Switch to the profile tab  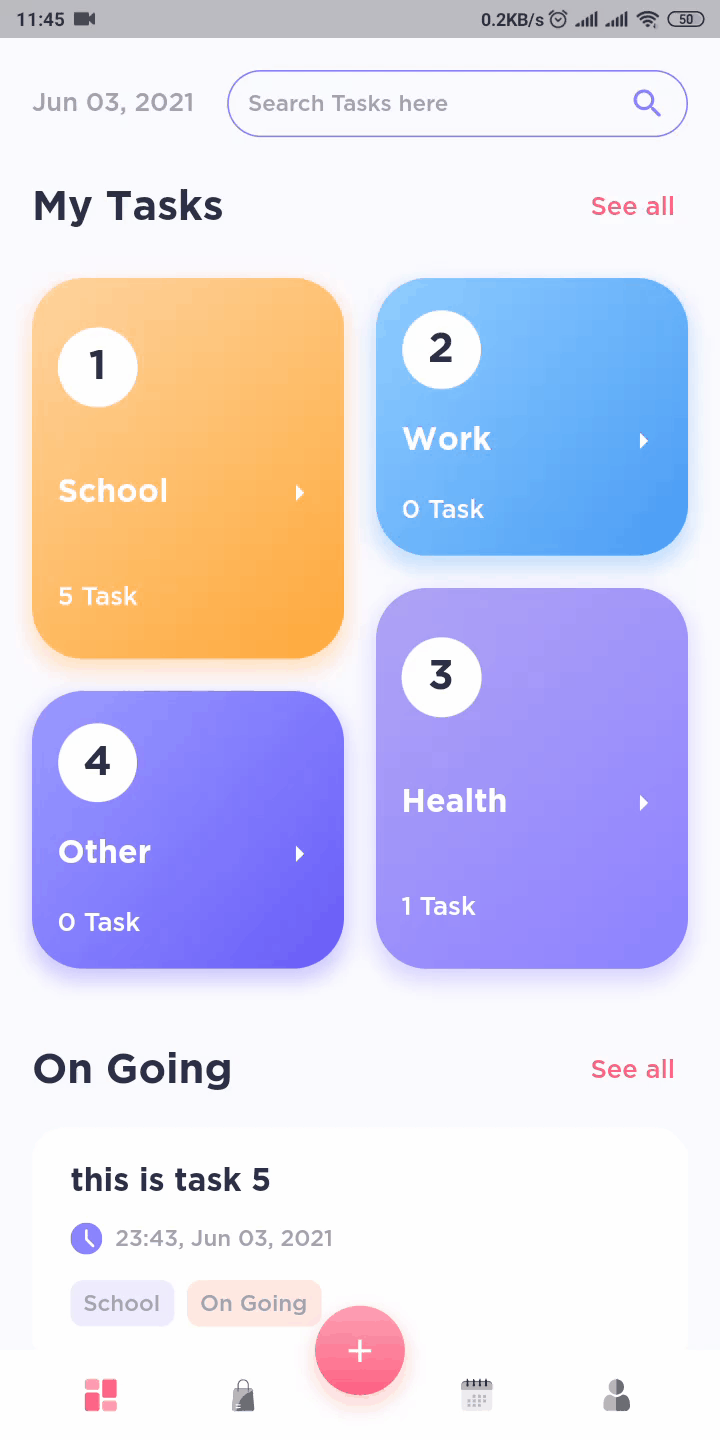tap(617, 1395)
